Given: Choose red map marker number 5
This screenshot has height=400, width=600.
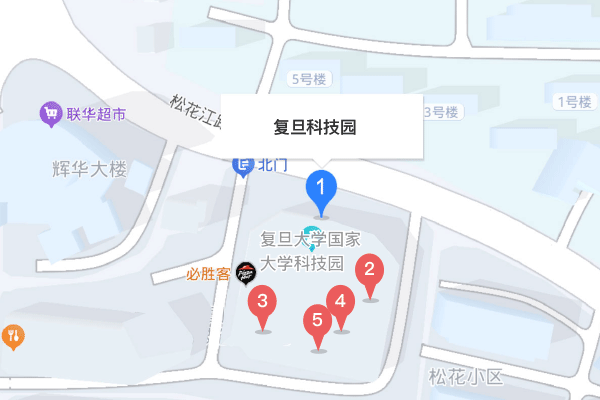Looking at the screenshot, I should coord(318,321).
